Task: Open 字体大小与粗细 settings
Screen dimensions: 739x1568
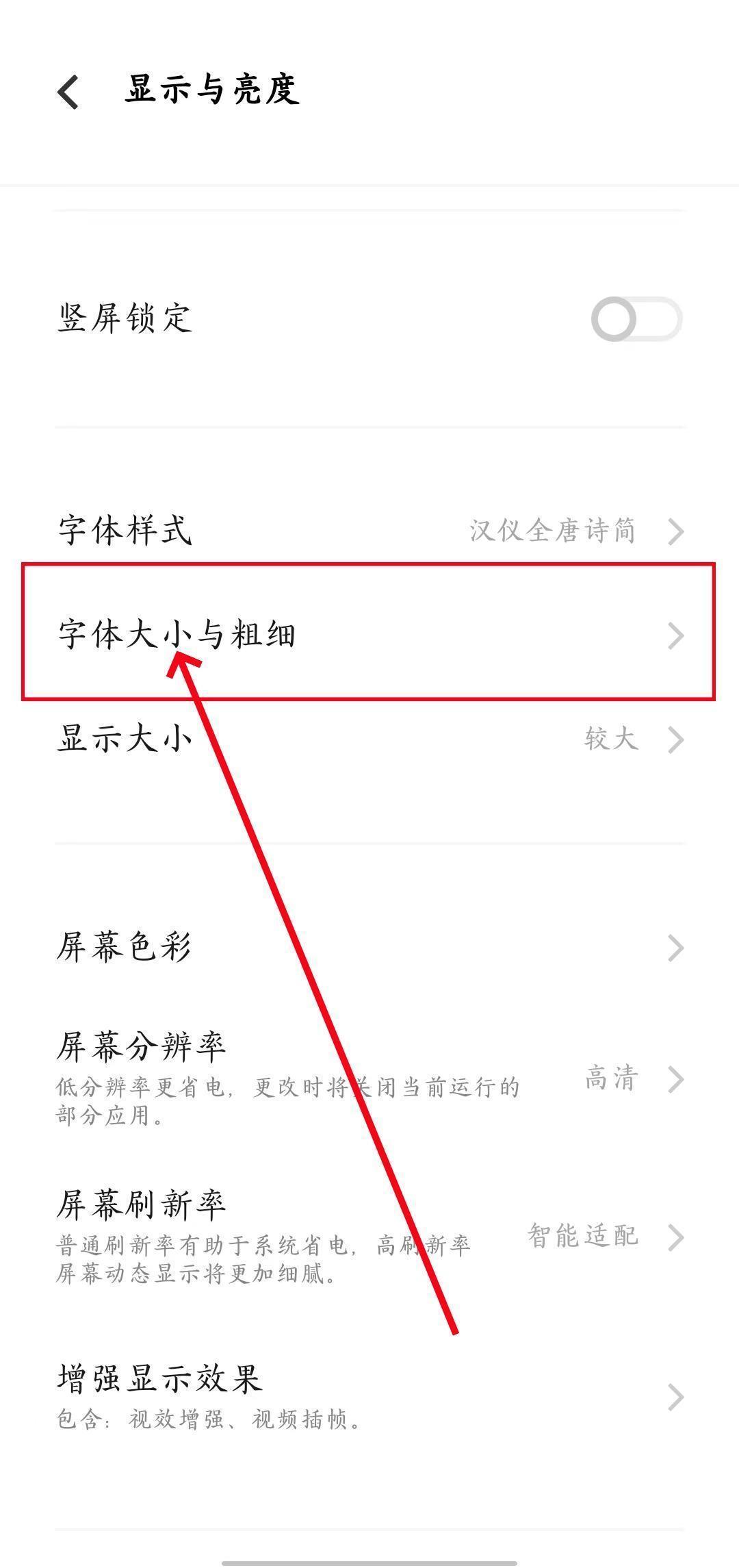Action: click(x=369, y=634)
